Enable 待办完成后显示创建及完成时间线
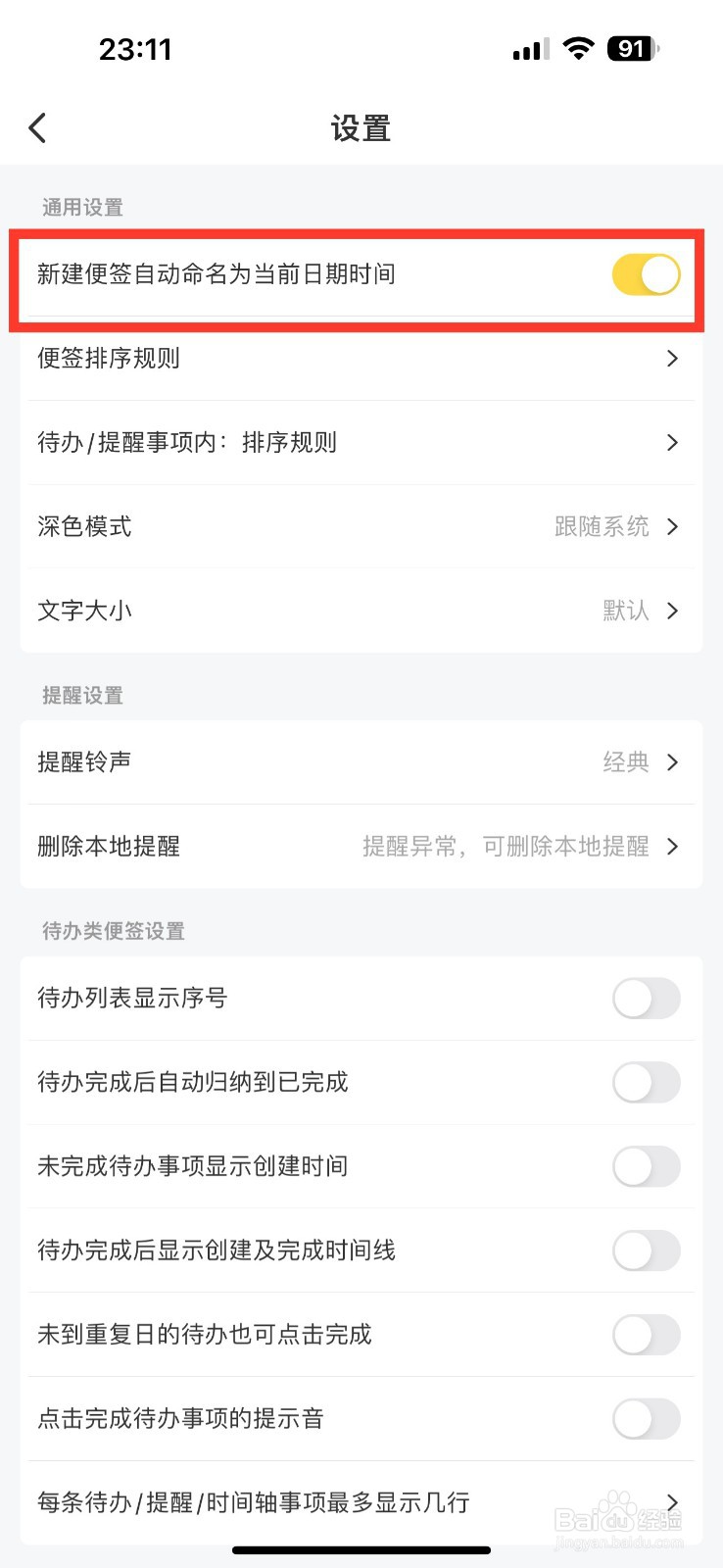 tap(645, 1251)
